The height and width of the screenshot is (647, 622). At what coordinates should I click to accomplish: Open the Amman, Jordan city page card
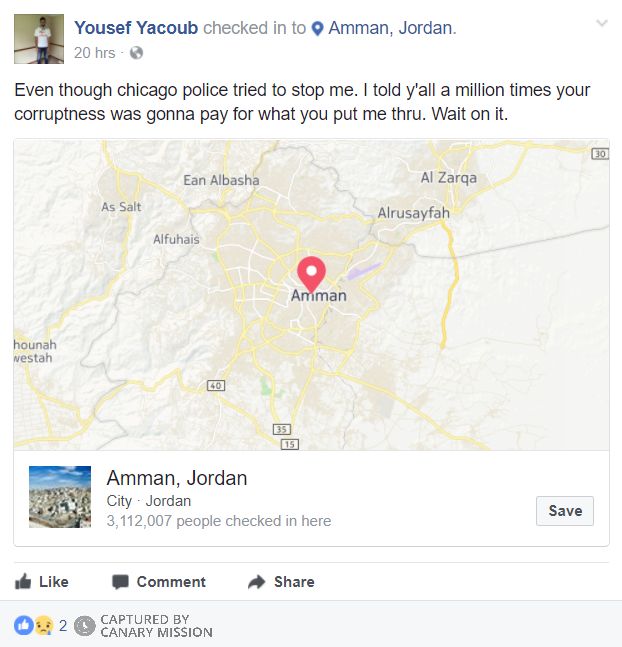pos(177,478)
